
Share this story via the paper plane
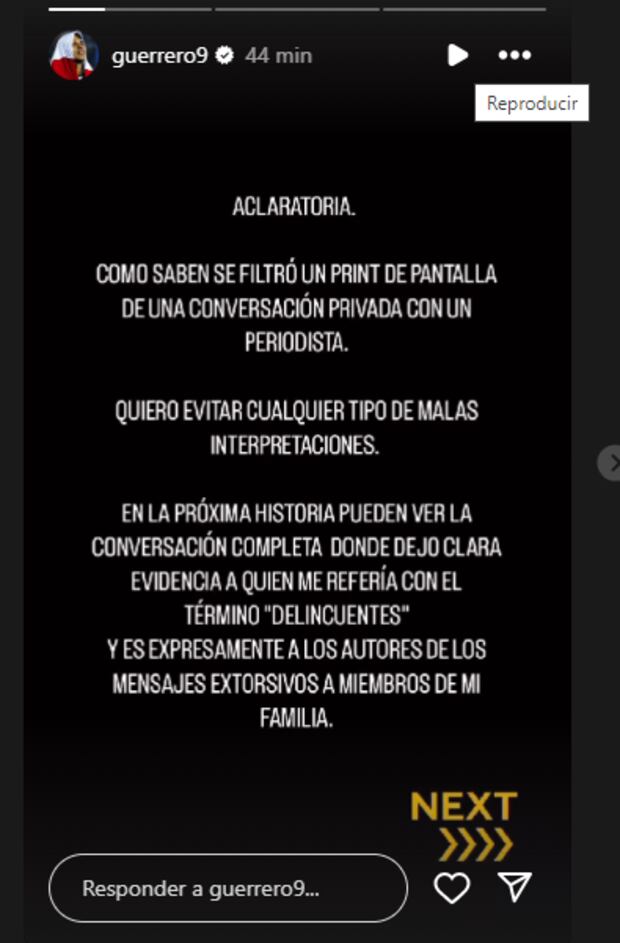click(x=514, y=887)
